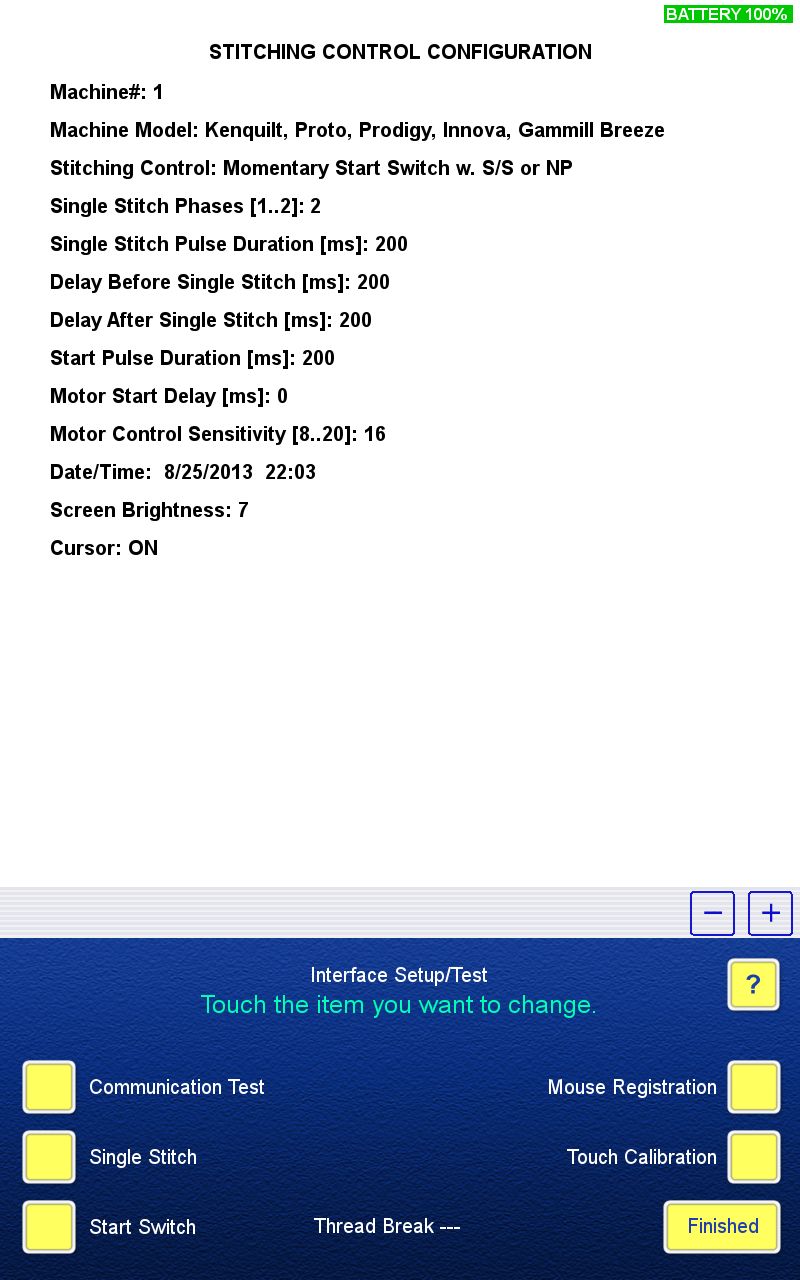Activate the Start Switch test button
Screen dimensions: 800x1280
(49, 1227)
